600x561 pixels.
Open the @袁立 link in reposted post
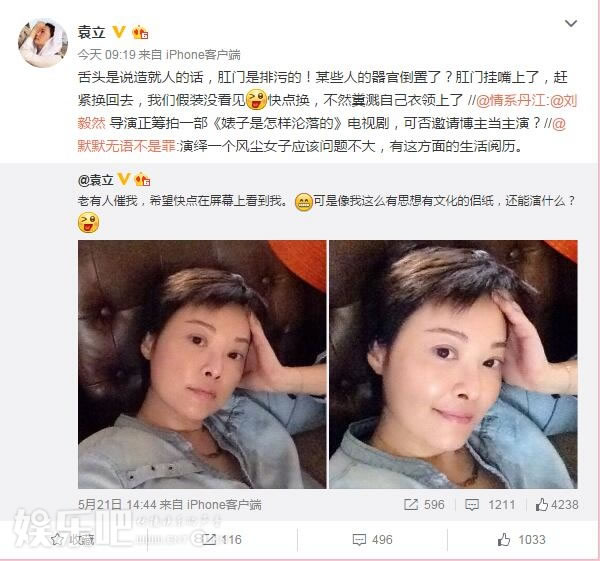(x=98, y=180)
